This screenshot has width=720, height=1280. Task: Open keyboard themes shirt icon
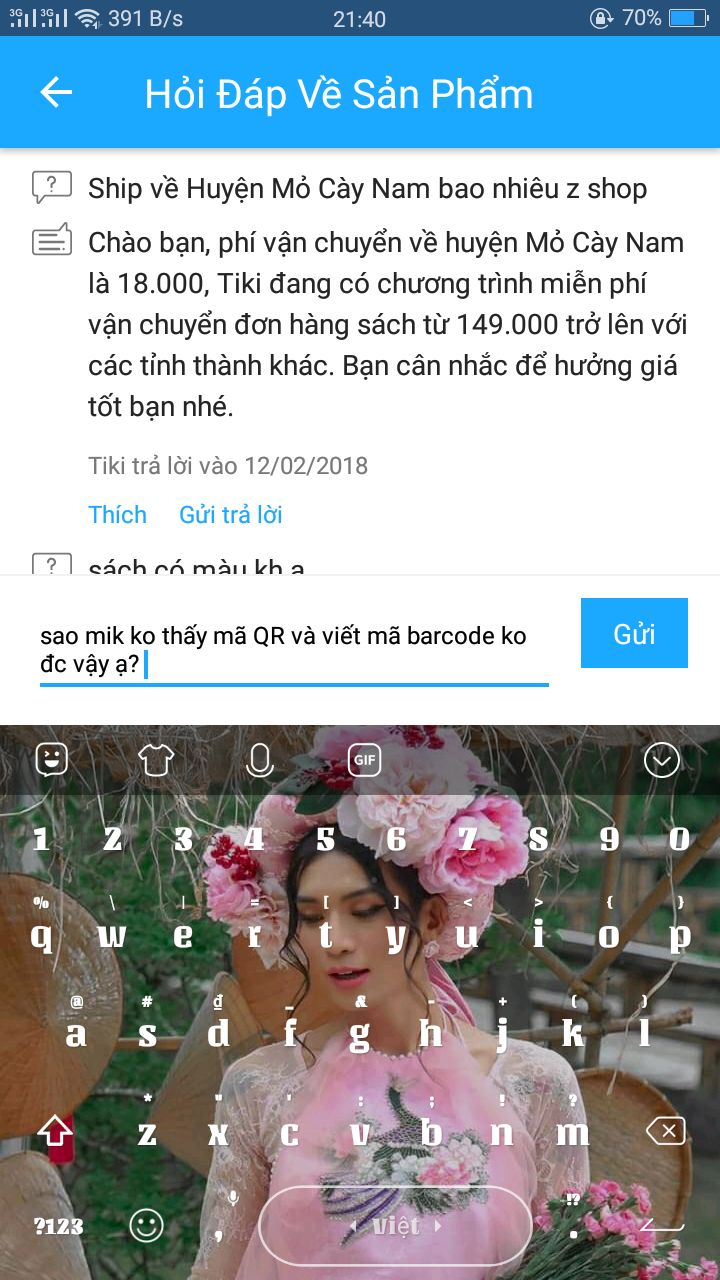(156, 760)
